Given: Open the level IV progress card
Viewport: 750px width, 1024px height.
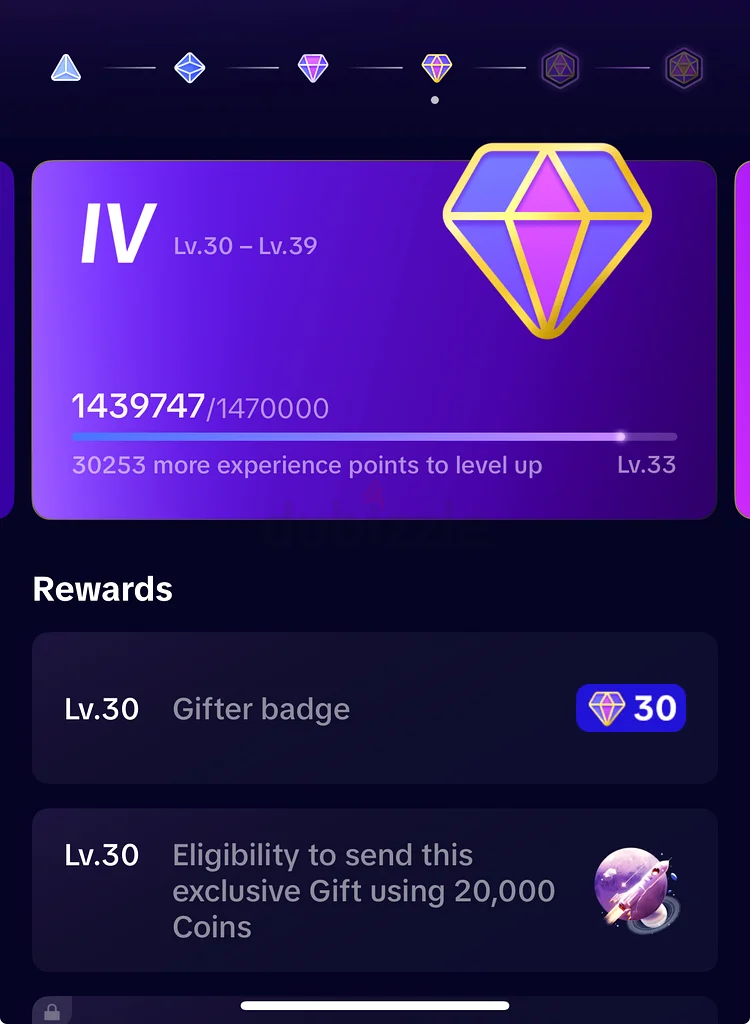Looking at the screenshot, I should pyautogui.click(x=374, y=340).
